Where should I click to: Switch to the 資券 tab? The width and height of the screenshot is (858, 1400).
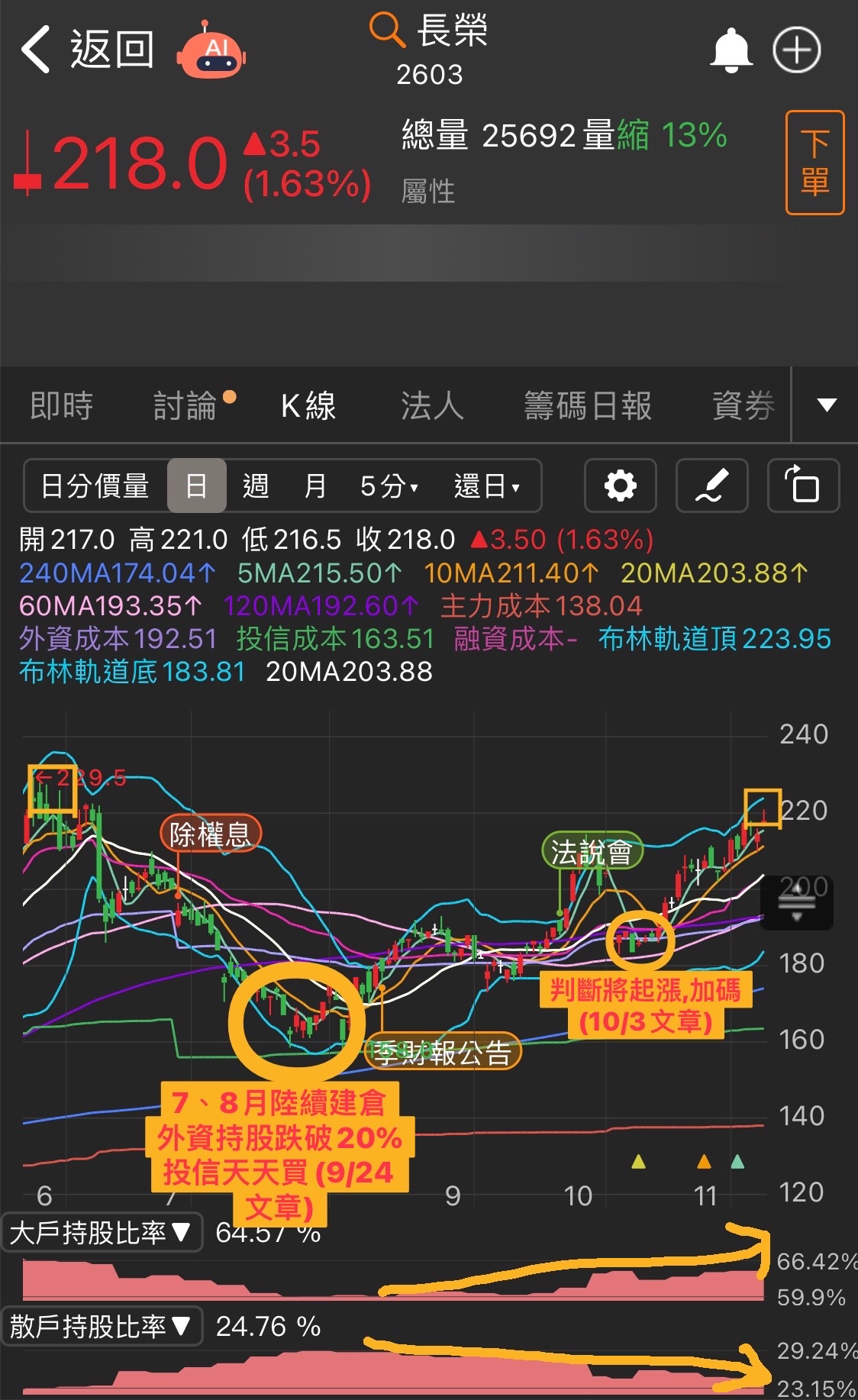(x=743, y=405)
